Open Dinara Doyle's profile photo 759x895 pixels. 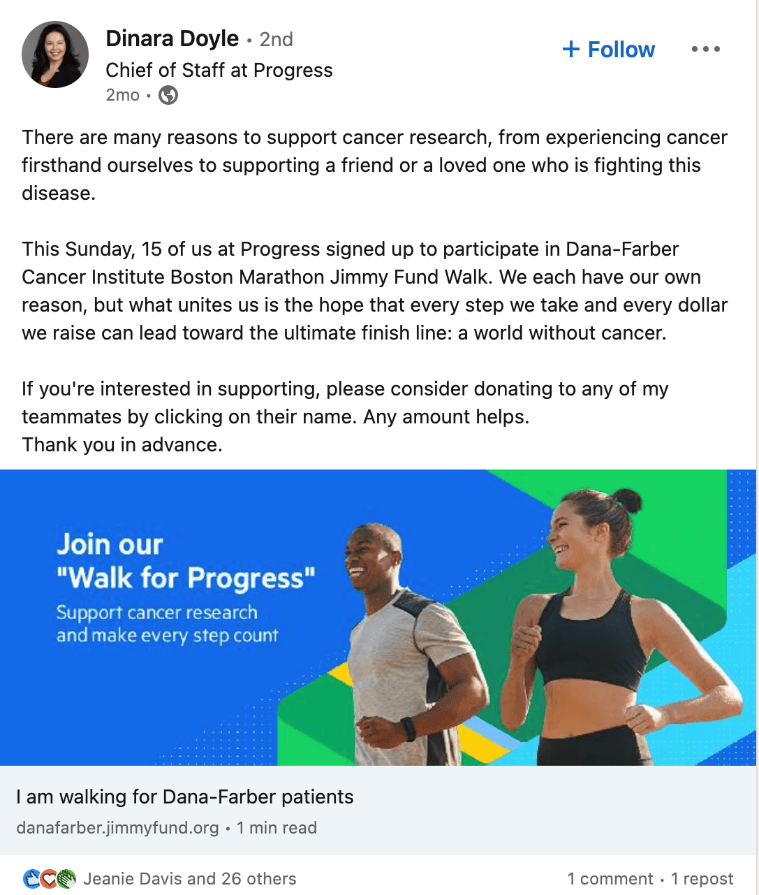pyautogui.click(x=55, y=55)
